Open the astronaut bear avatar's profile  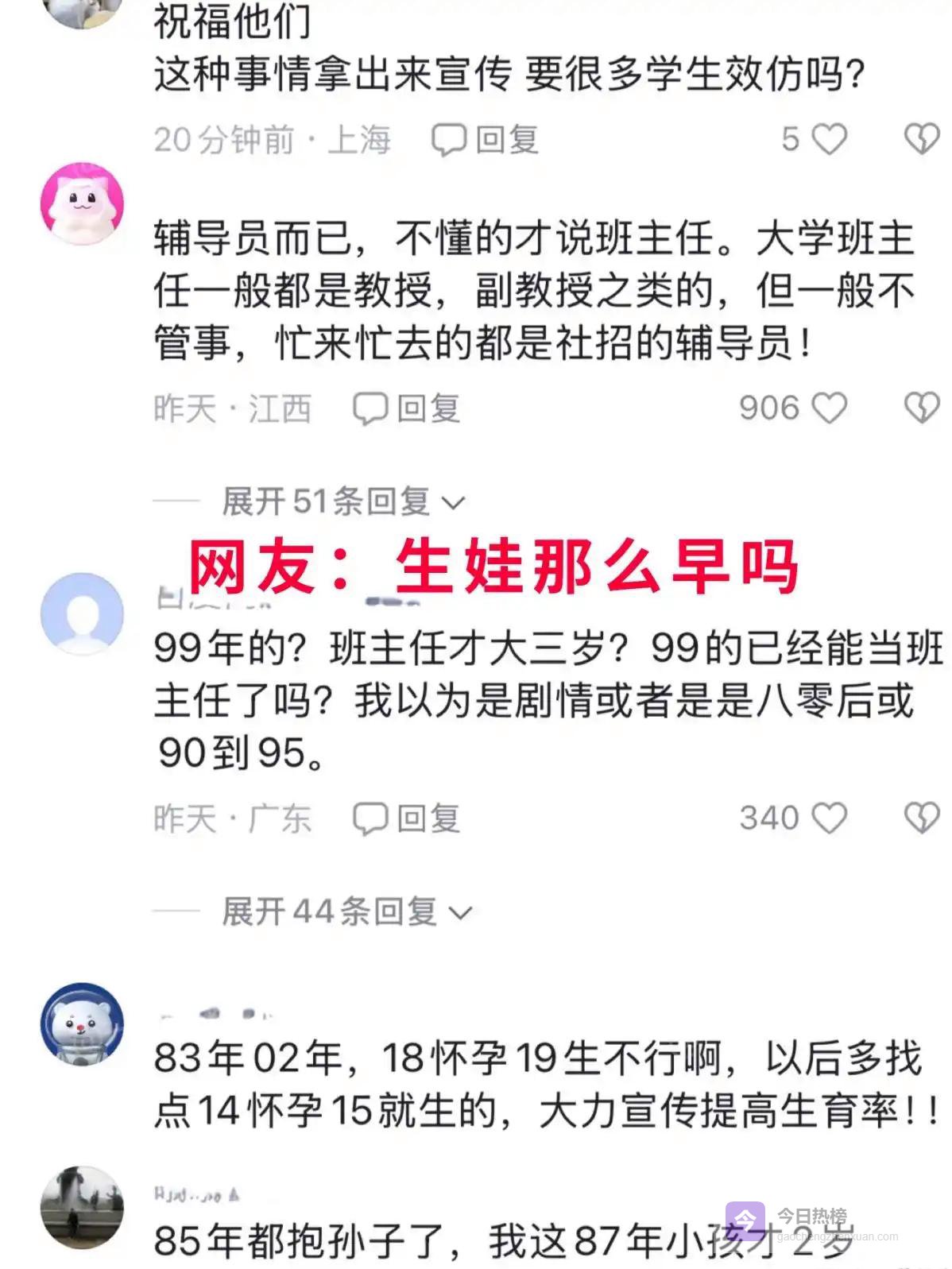coord(83,1023)
